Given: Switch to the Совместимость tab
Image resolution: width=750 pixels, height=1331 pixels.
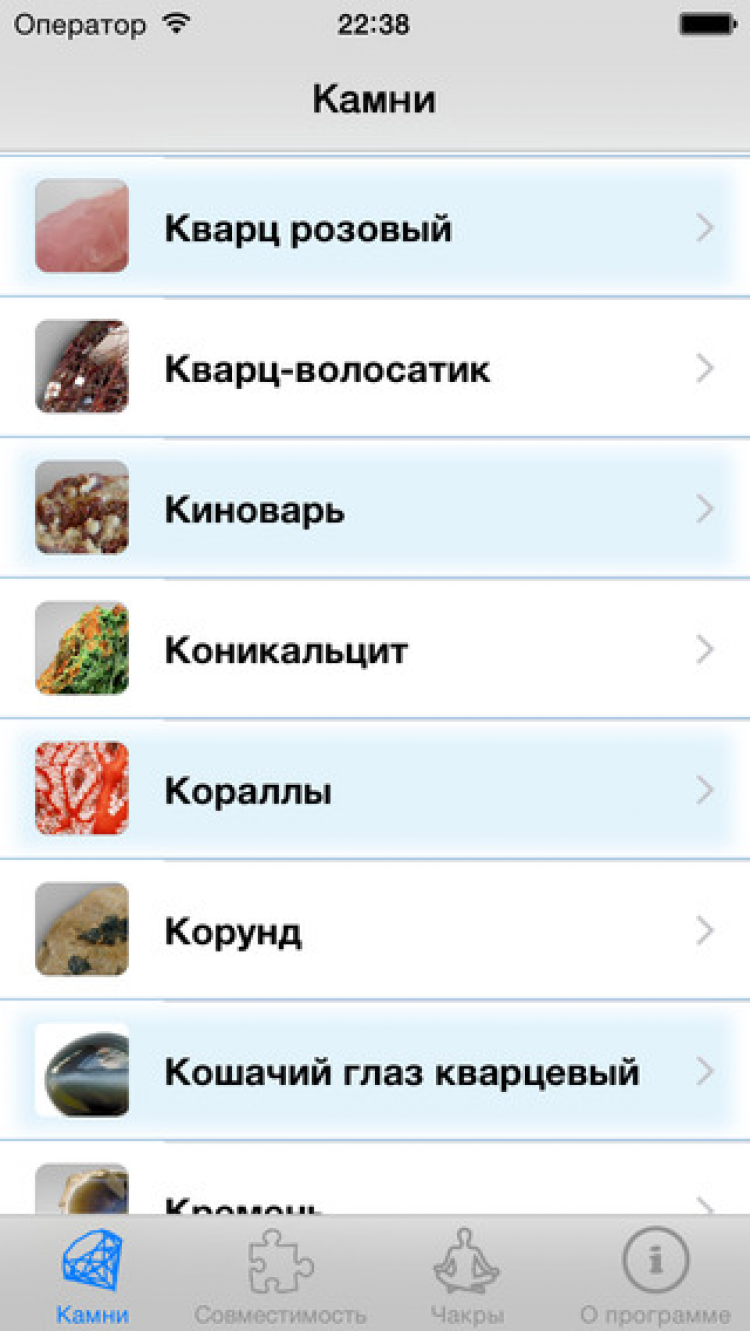Looking at the screenshot, I should (x=280, y=1275).
